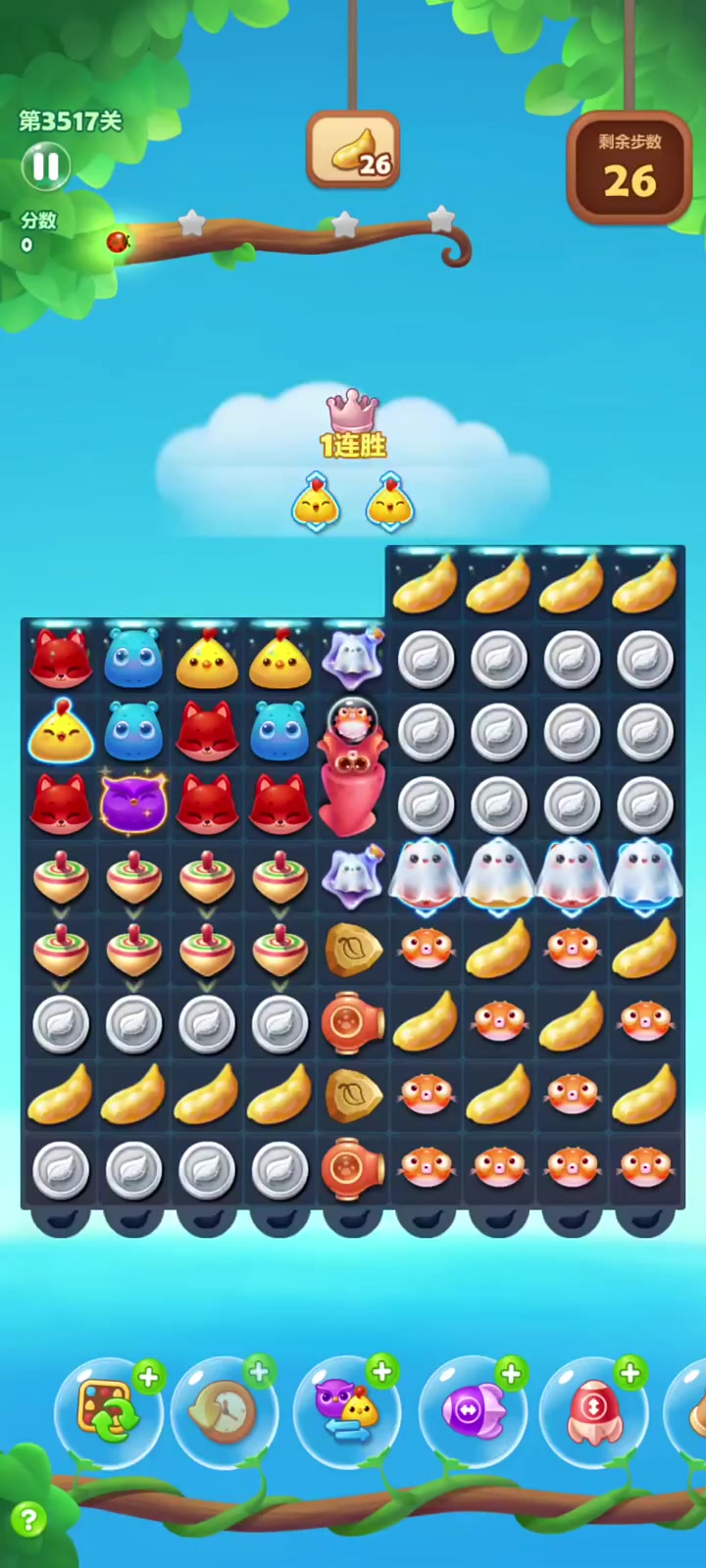706x1568 pixels.
Task: Use the owl and chick swap booster
Action: 346,1413
